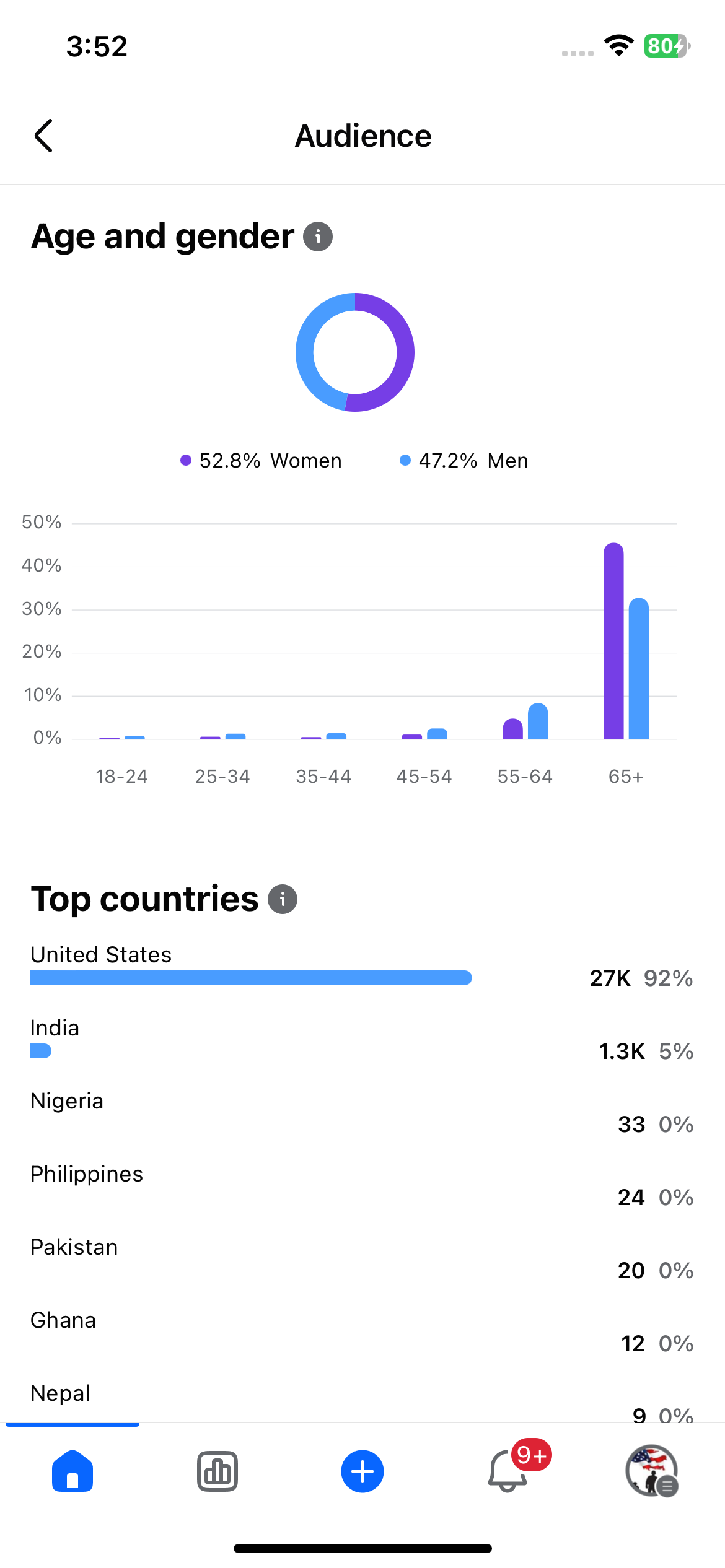The image size is (725, 1568).
Task: Switch to the Home tab
Action: point(72,1471)
